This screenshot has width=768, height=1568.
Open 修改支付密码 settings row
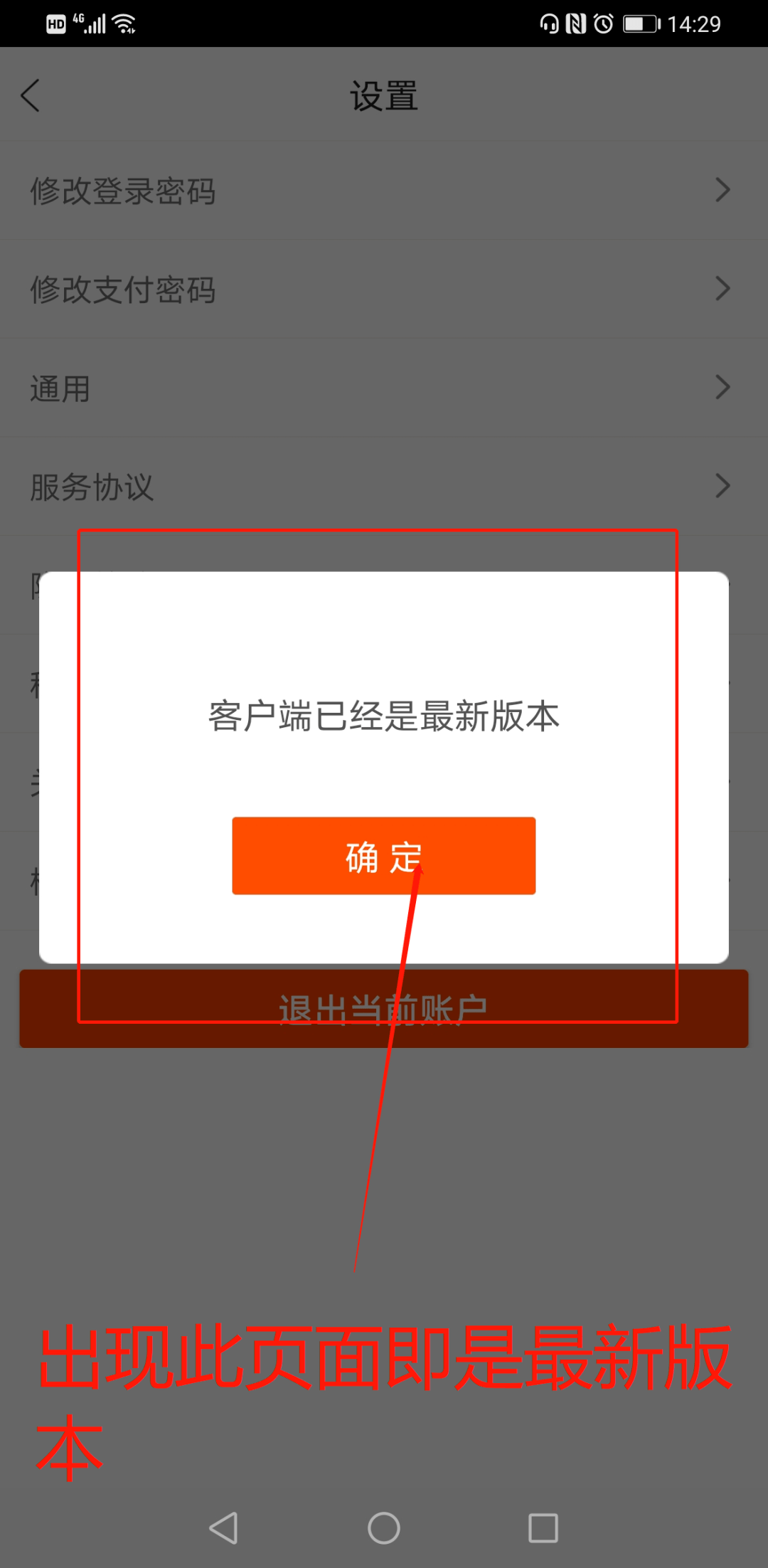383,290
